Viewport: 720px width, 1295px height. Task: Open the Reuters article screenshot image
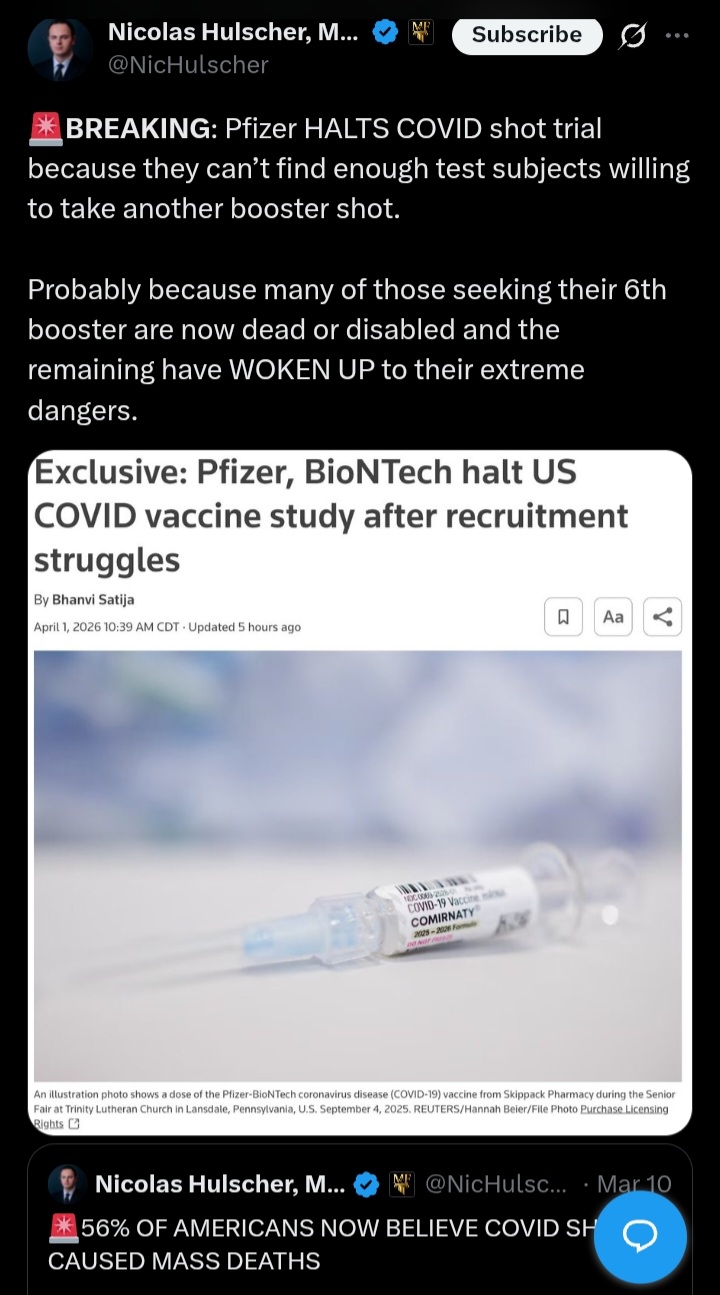tap(360, 792)
